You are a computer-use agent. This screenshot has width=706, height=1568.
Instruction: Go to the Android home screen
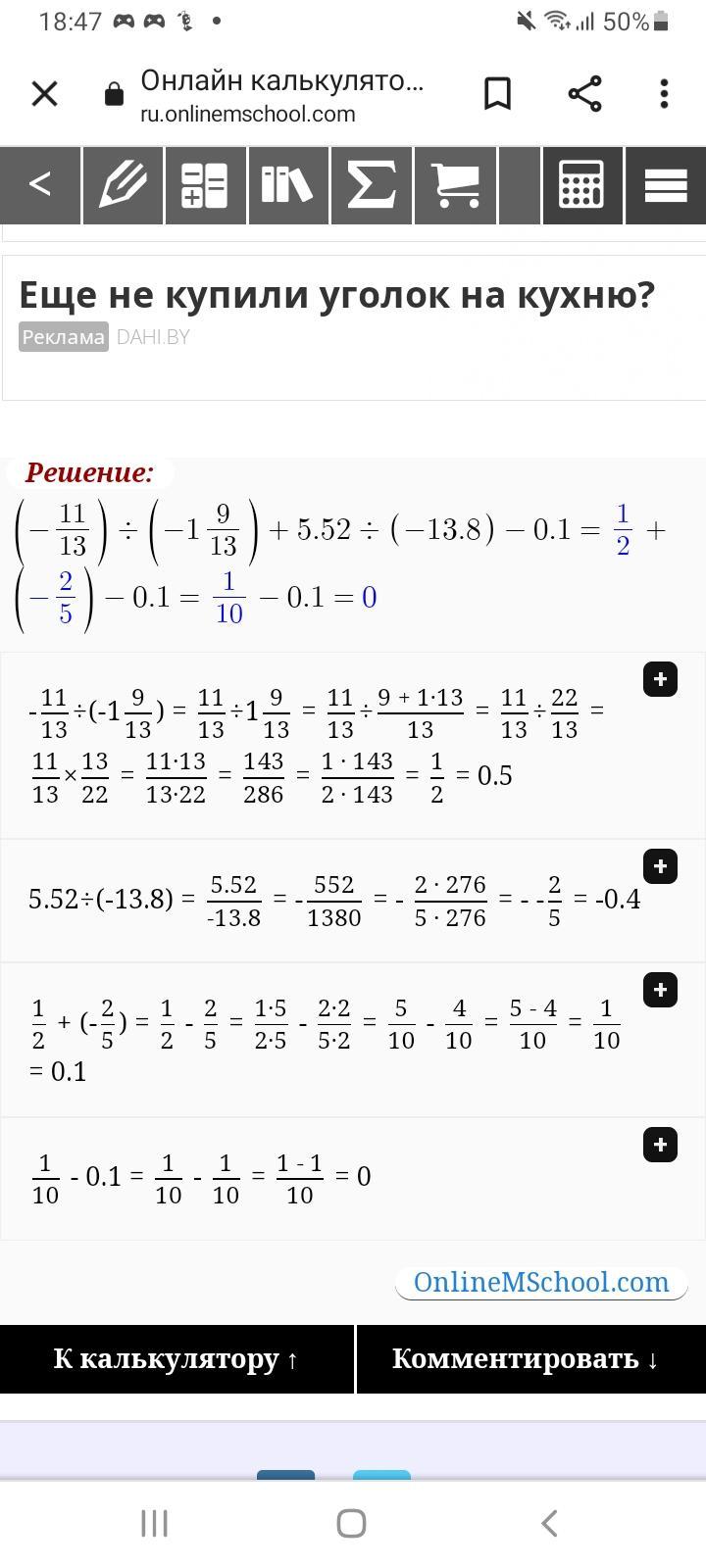coord(352,1523)
